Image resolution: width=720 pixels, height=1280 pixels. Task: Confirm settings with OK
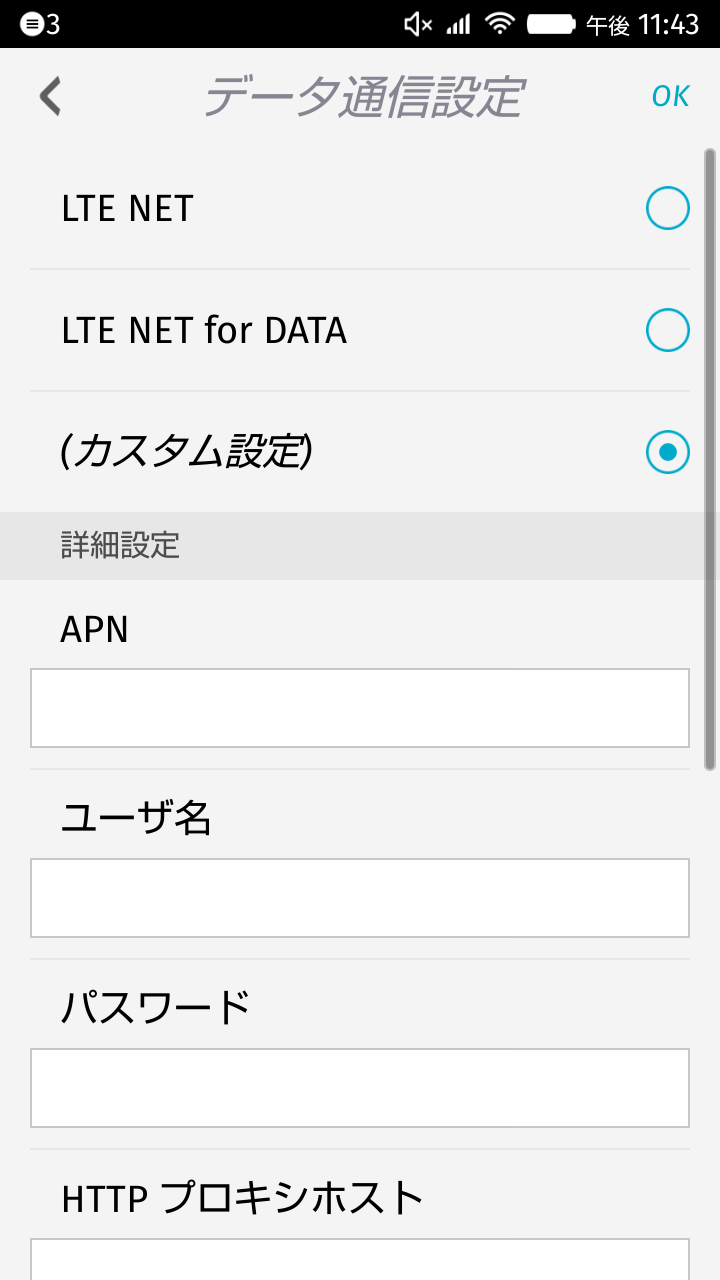click(671, 96)
